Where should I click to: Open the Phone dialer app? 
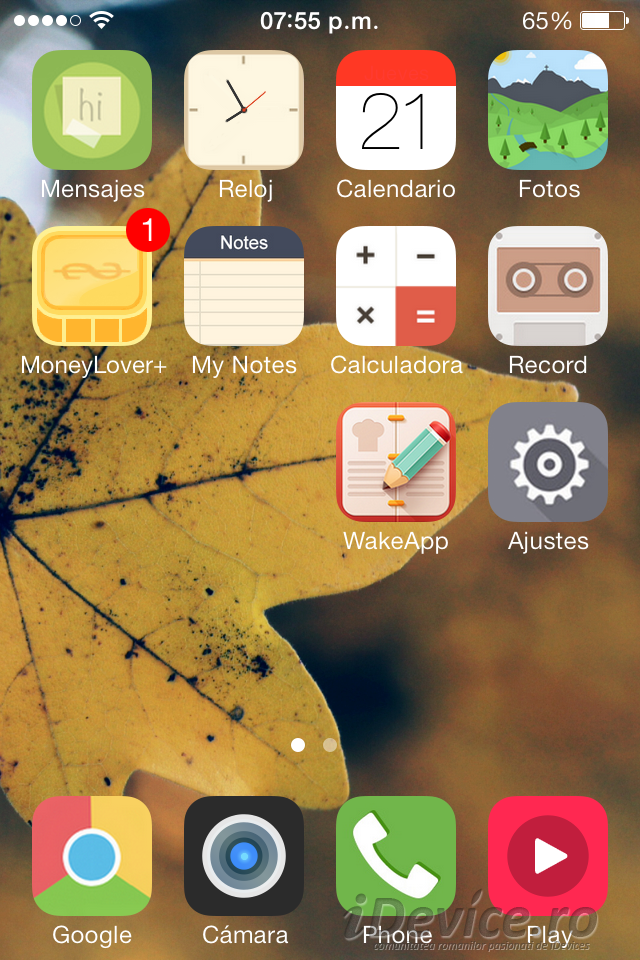click(x=396, y=856)
